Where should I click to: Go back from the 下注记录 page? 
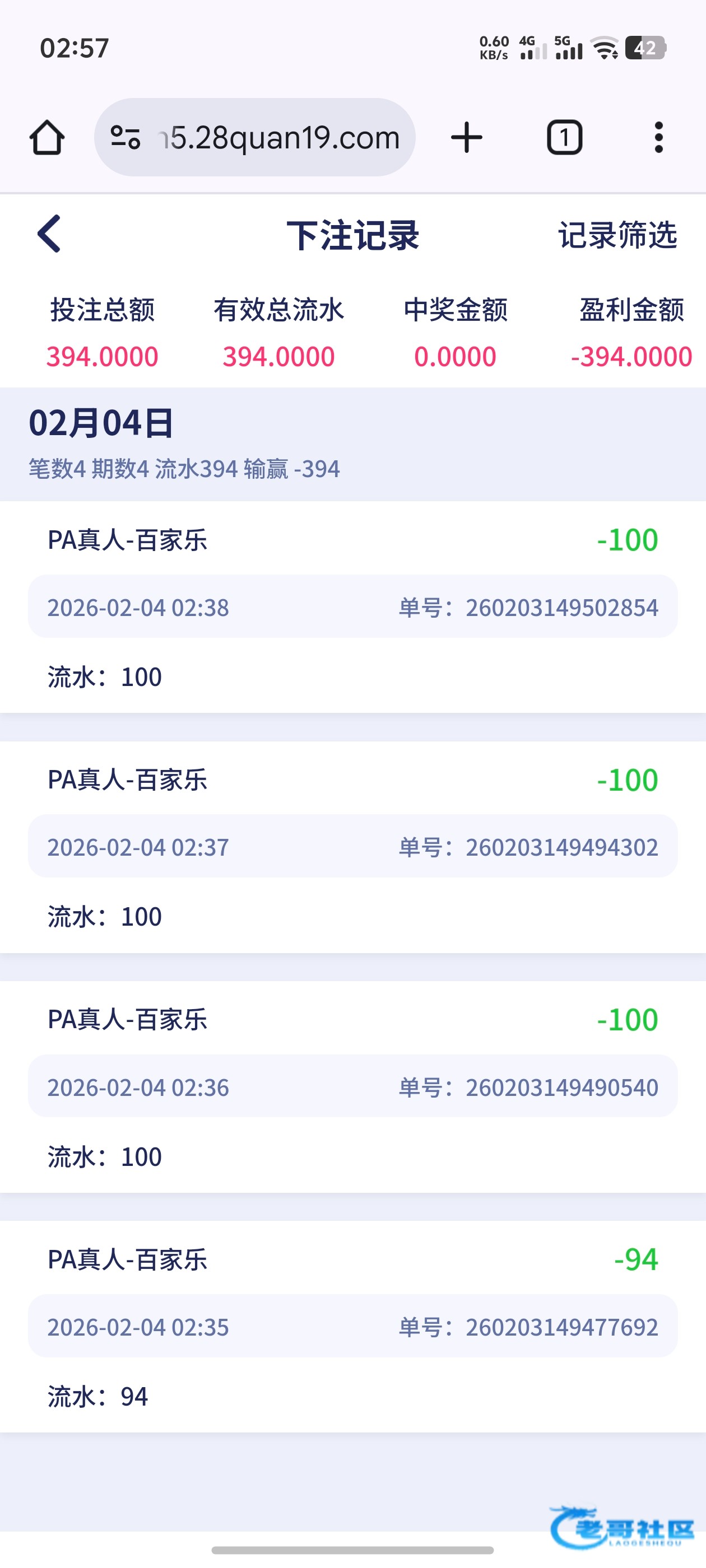(x=49, y=234)
